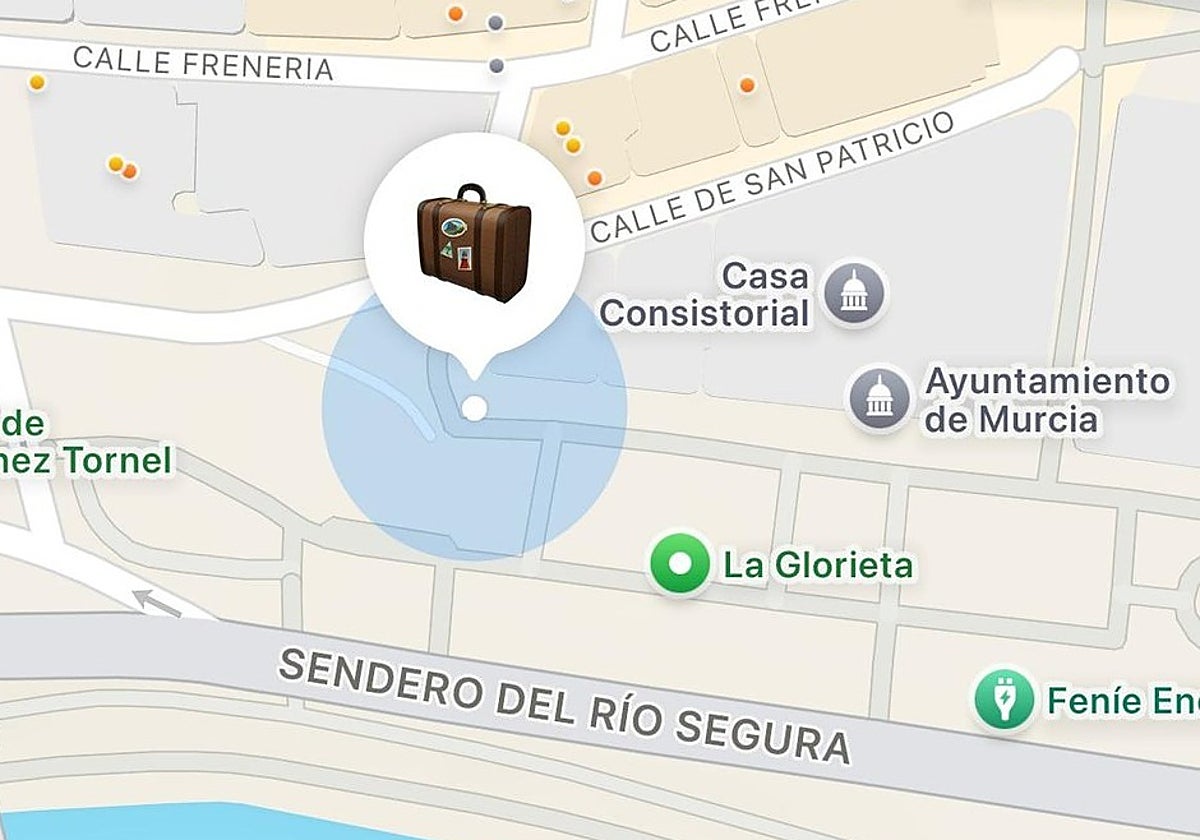This screenshot has width=1200, height=840.
Task: Tap the Ayuntamiento de Murcia marker
Action: point(880,398)
